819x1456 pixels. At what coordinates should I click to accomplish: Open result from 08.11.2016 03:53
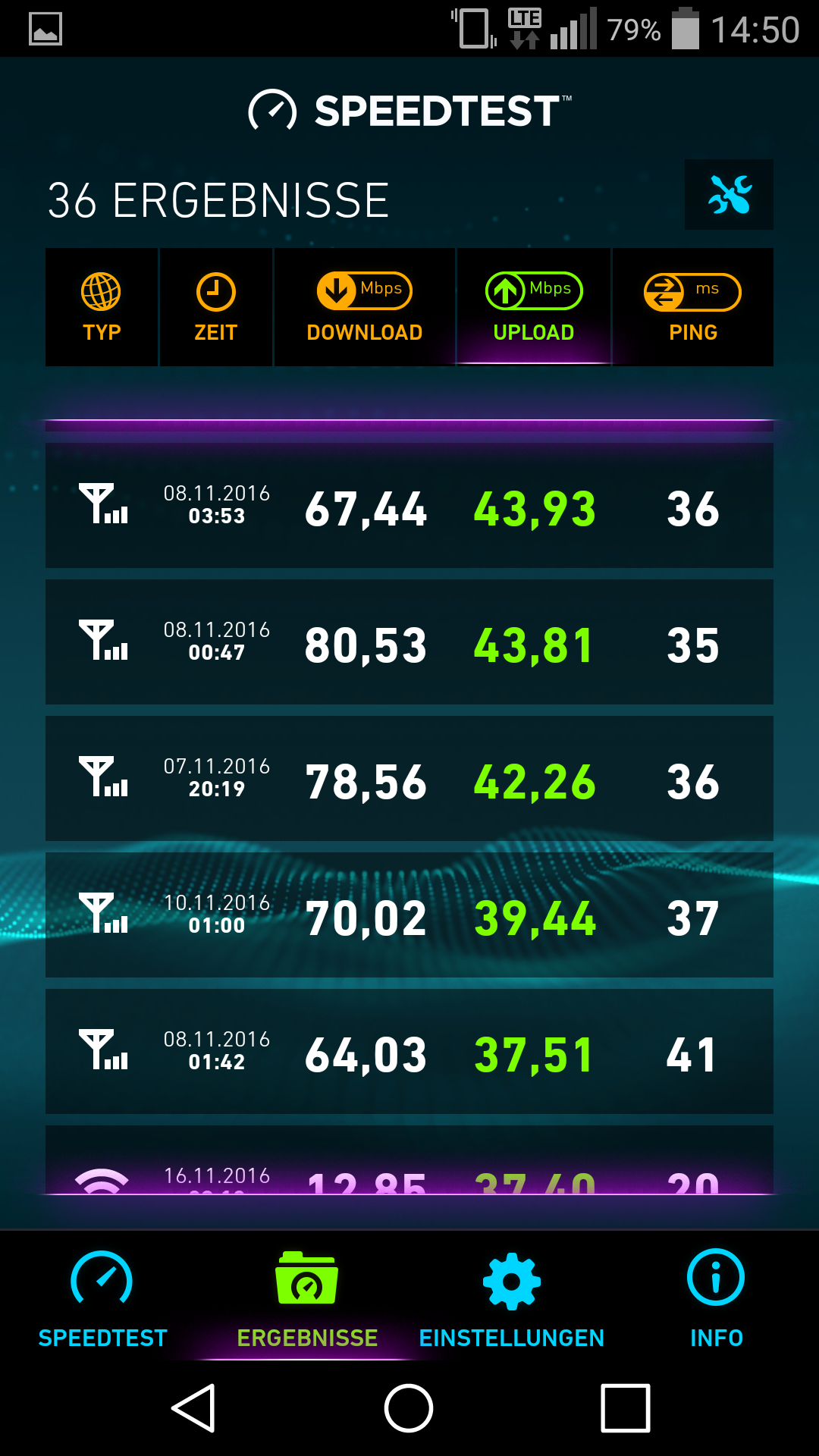[x=409, y=506]
